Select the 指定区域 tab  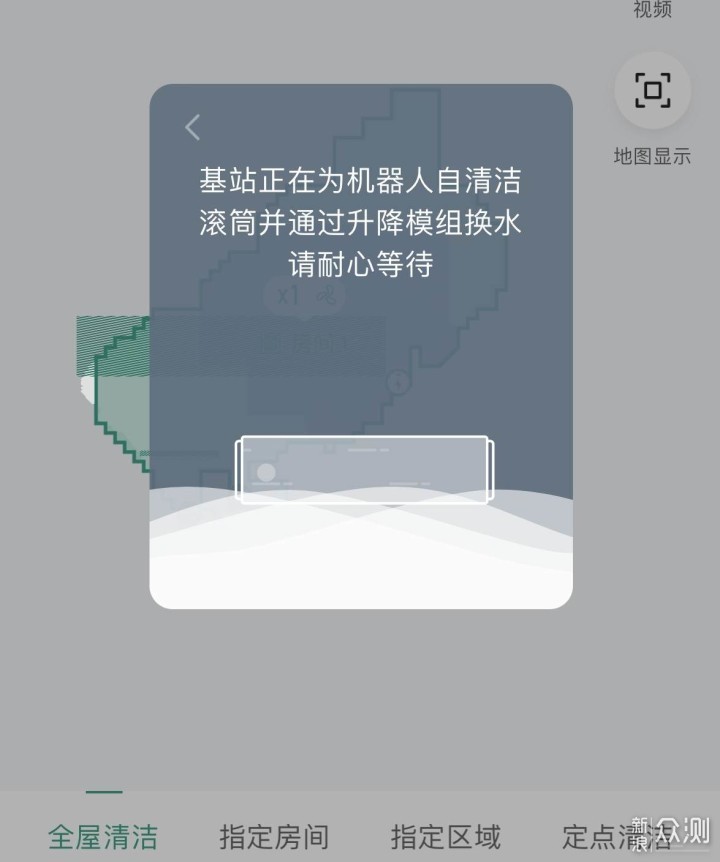pos(445,836)
